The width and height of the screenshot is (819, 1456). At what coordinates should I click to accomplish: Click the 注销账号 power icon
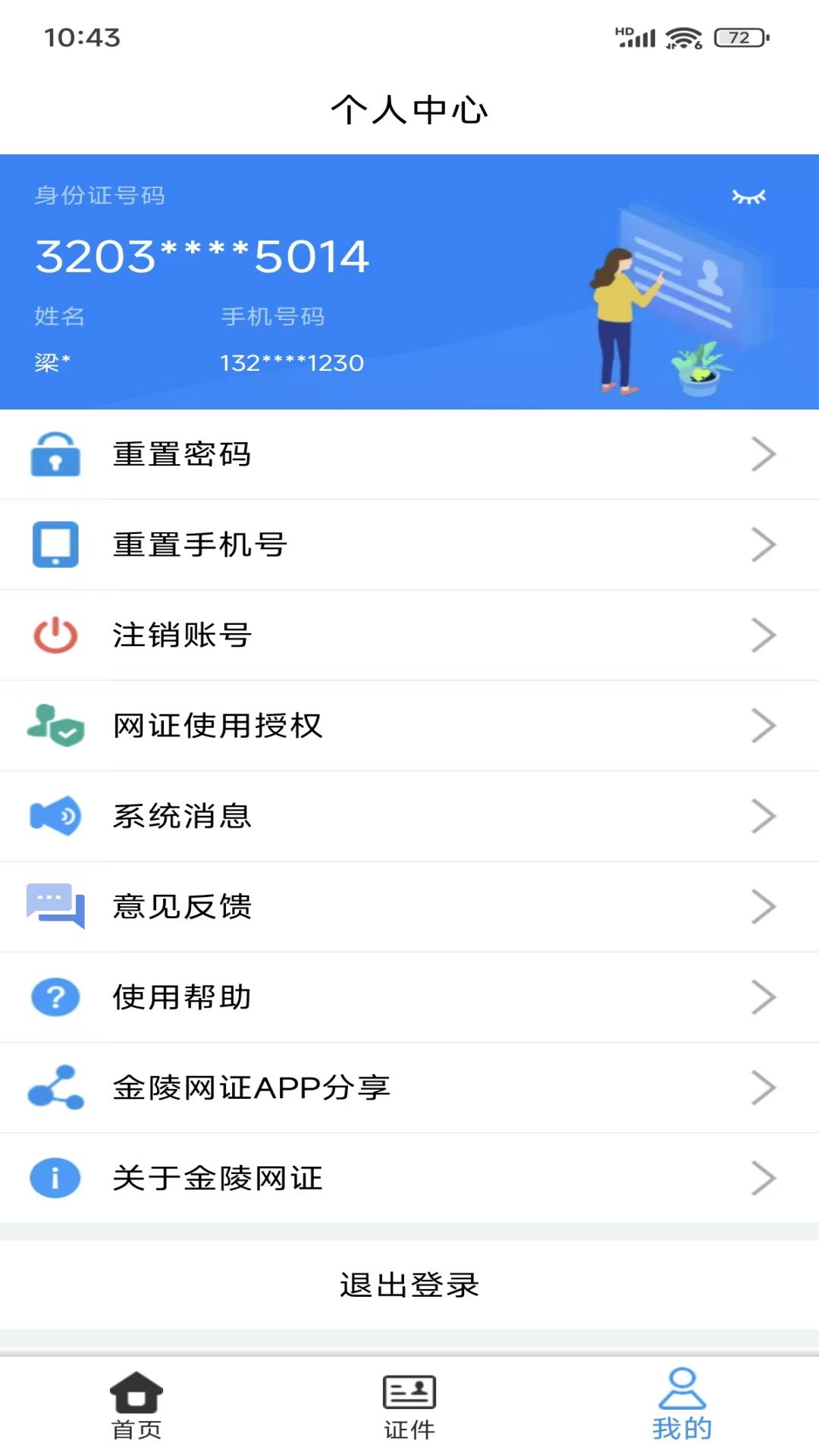(54, 635)
